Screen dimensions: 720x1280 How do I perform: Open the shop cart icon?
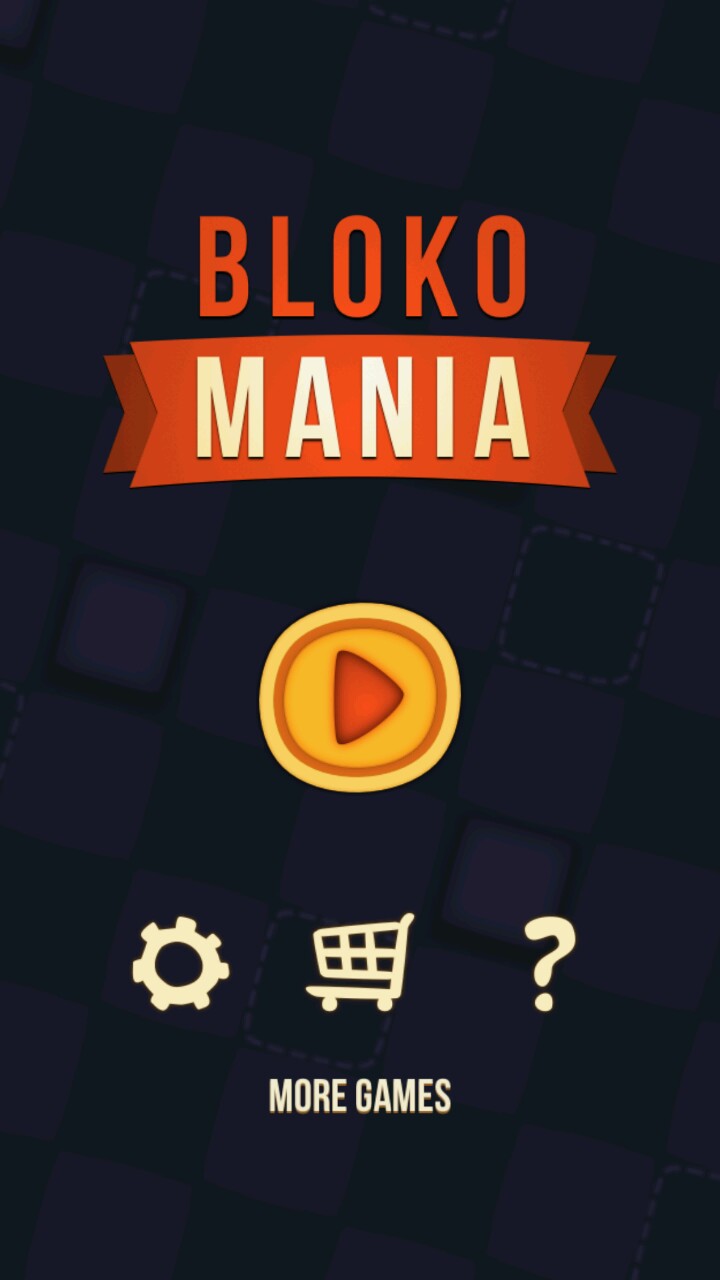[x=360, y=962]
